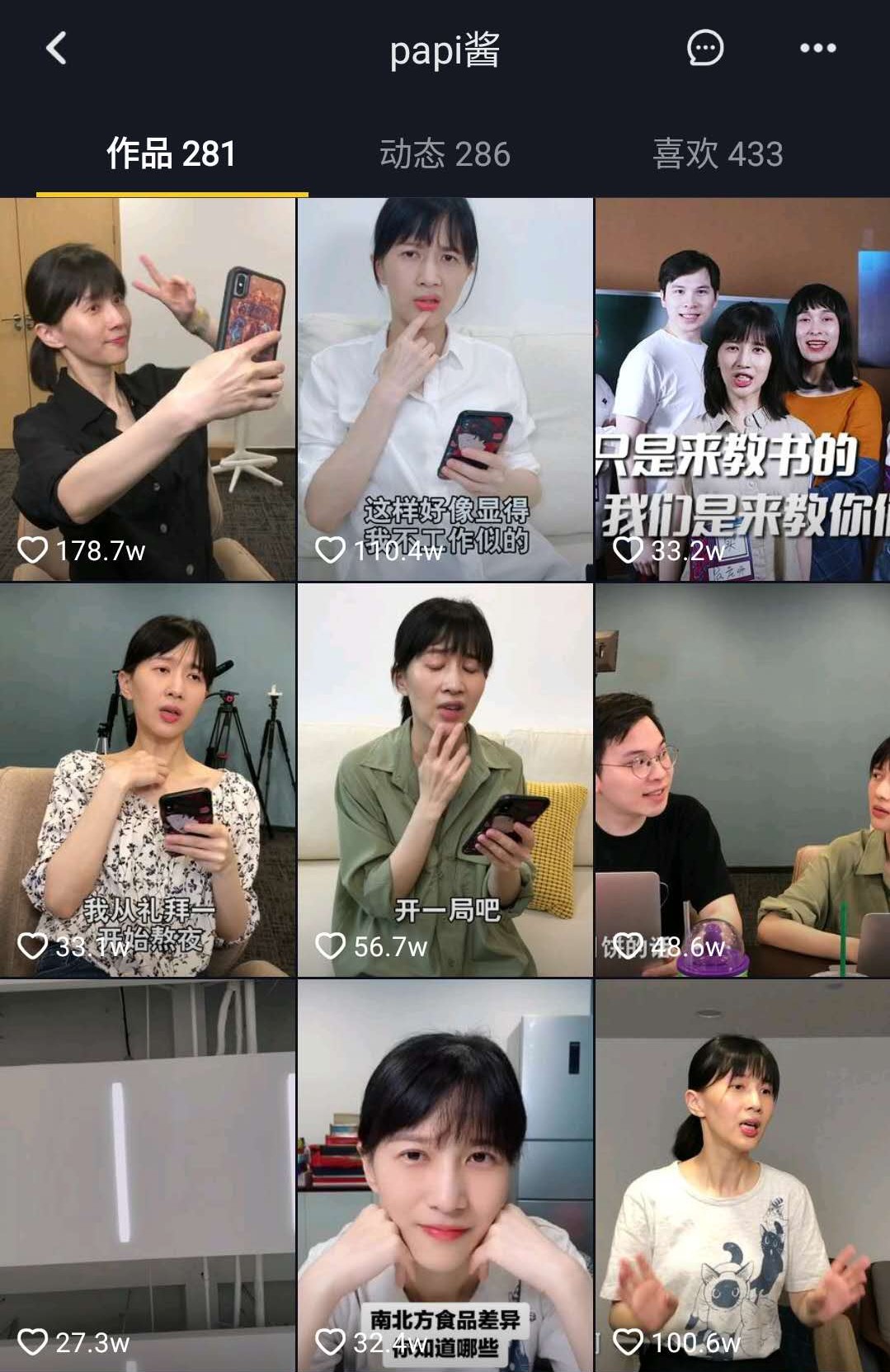Open the video with 27.3w likes
890x1372 pixels.
tap(148, 1176)
